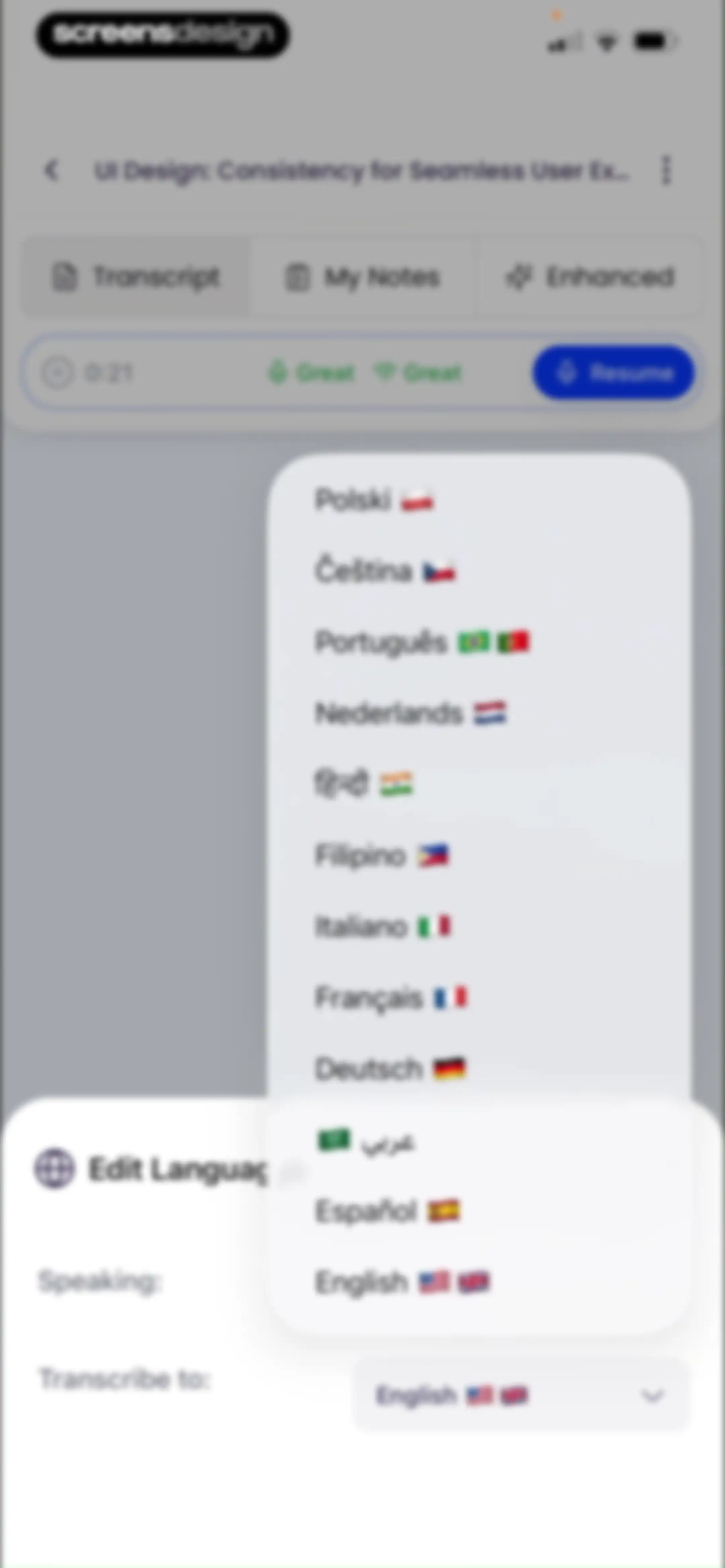Pick Português from the list
This screenshot has height=1568, width=725.
coord(478,642)
